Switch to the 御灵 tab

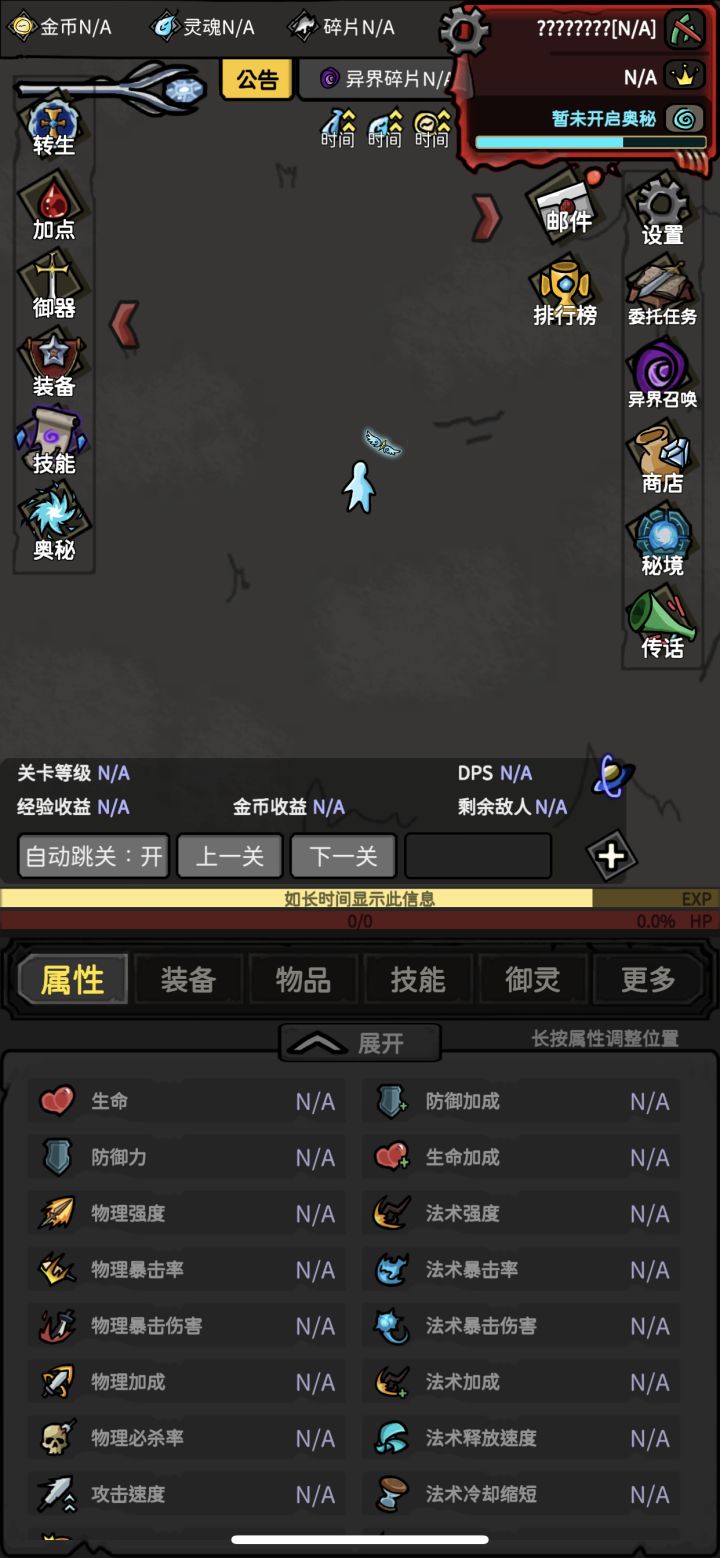pos(532,978)
